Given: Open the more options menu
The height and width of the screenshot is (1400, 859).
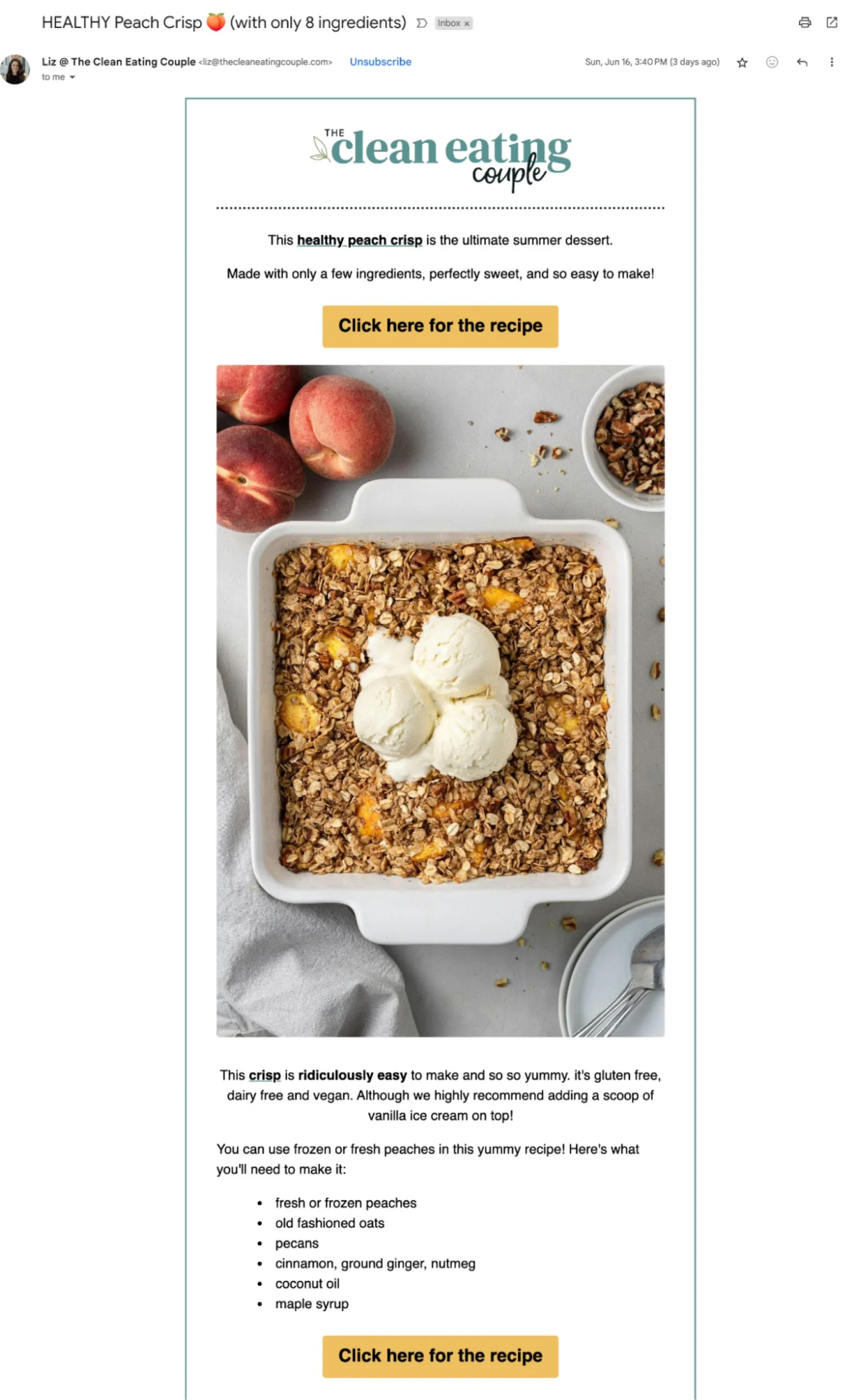Looking at the screenshot, I should [x=831, y=62].
